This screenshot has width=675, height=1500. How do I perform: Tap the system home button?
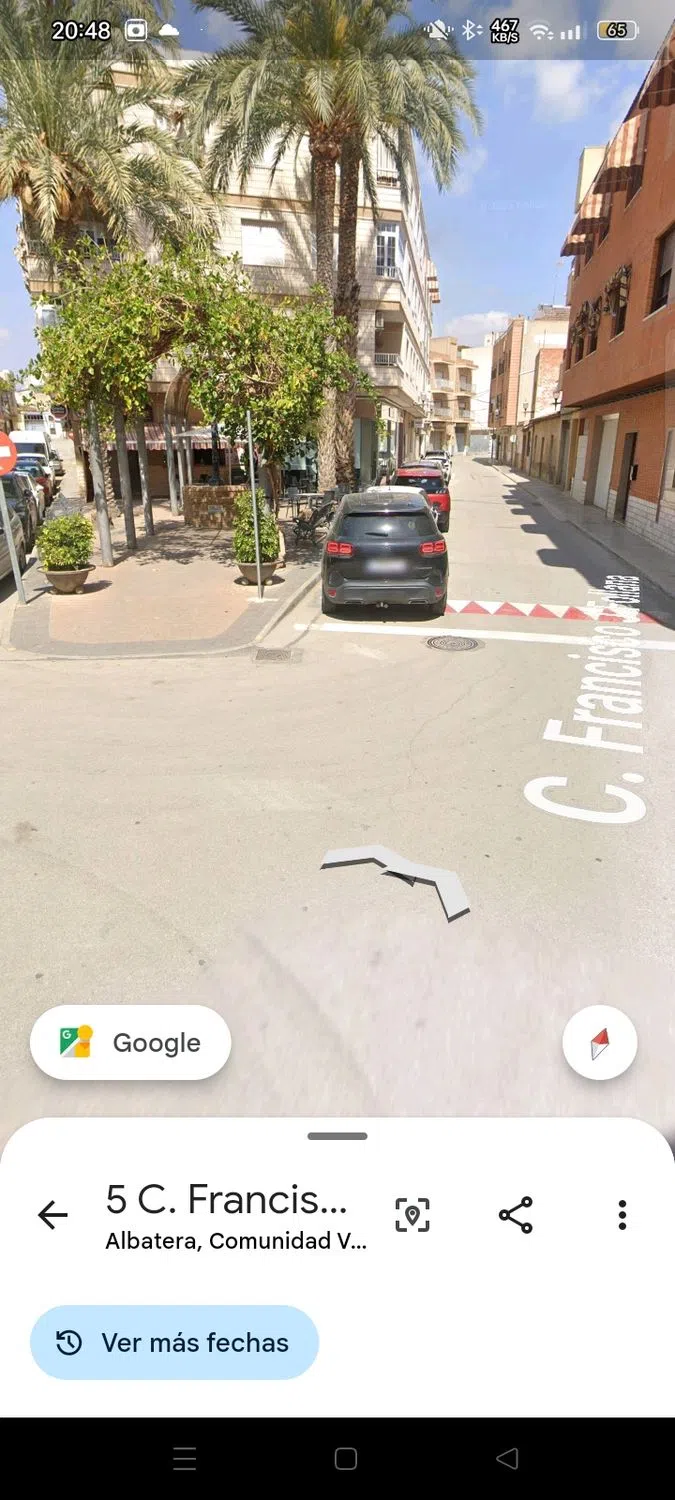click(x=346, y=1459)
